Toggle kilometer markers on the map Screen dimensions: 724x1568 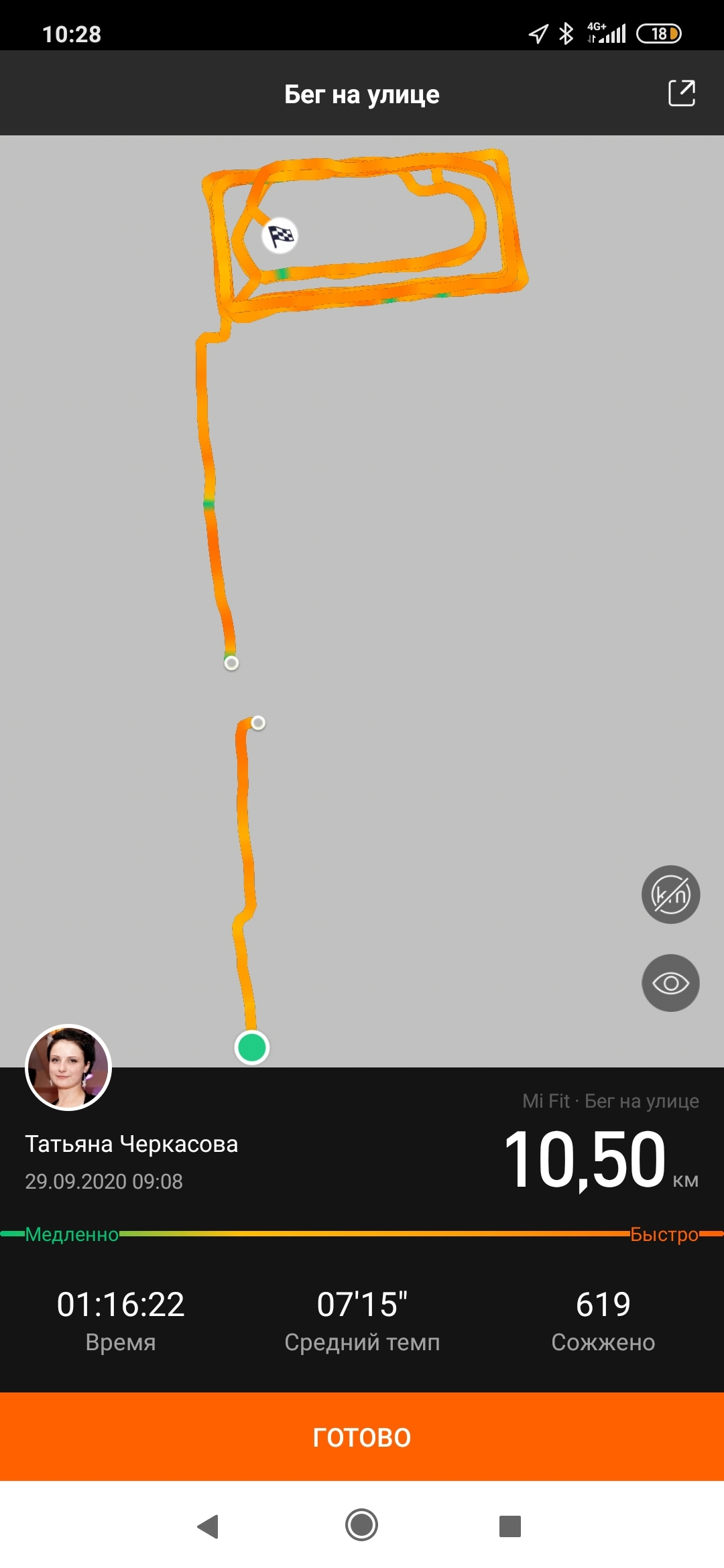(670, 895)
